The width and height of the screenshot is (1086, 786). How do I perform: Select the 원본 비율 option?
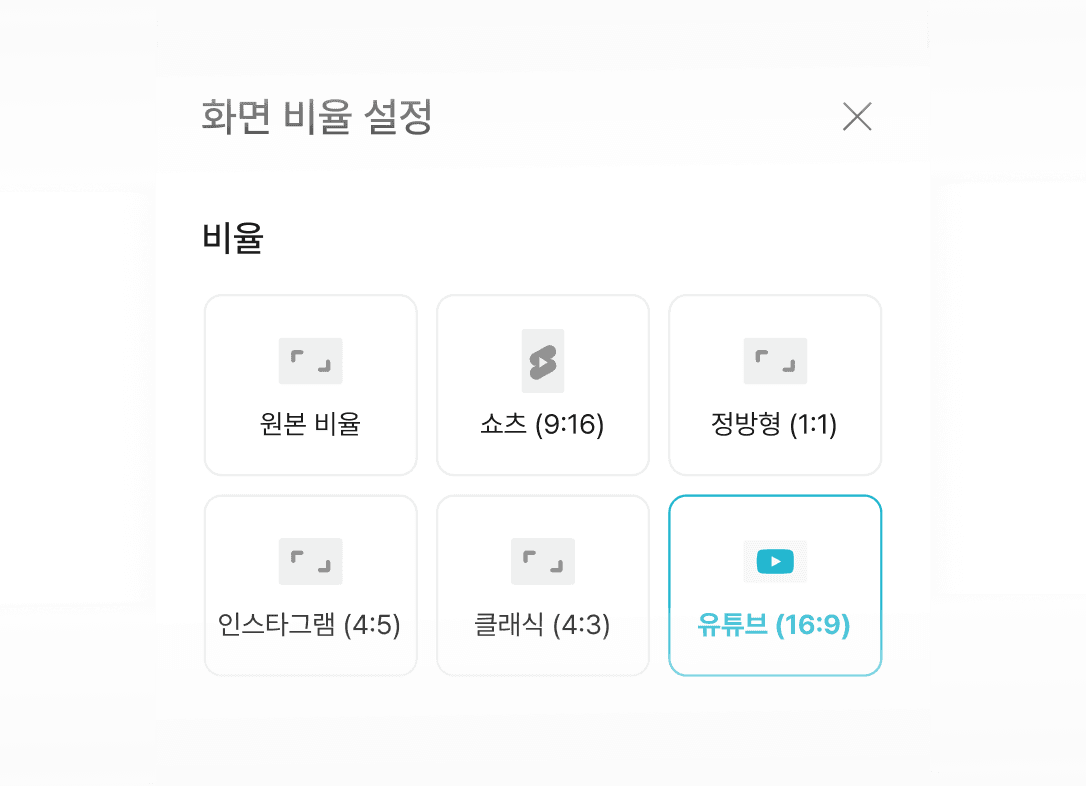coord(310,385)
